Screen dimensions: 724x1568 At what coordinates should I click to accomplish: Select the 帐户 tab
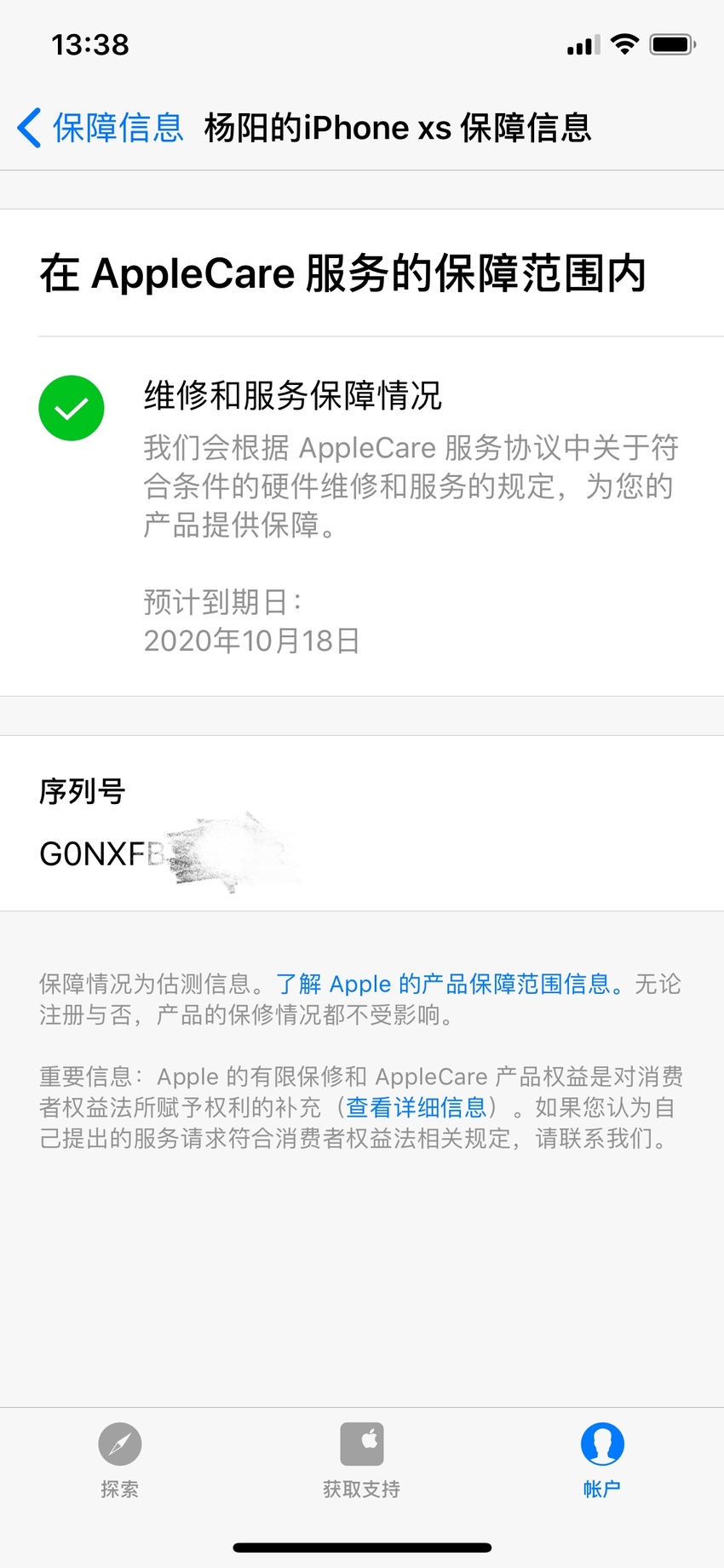point(602,1461)
